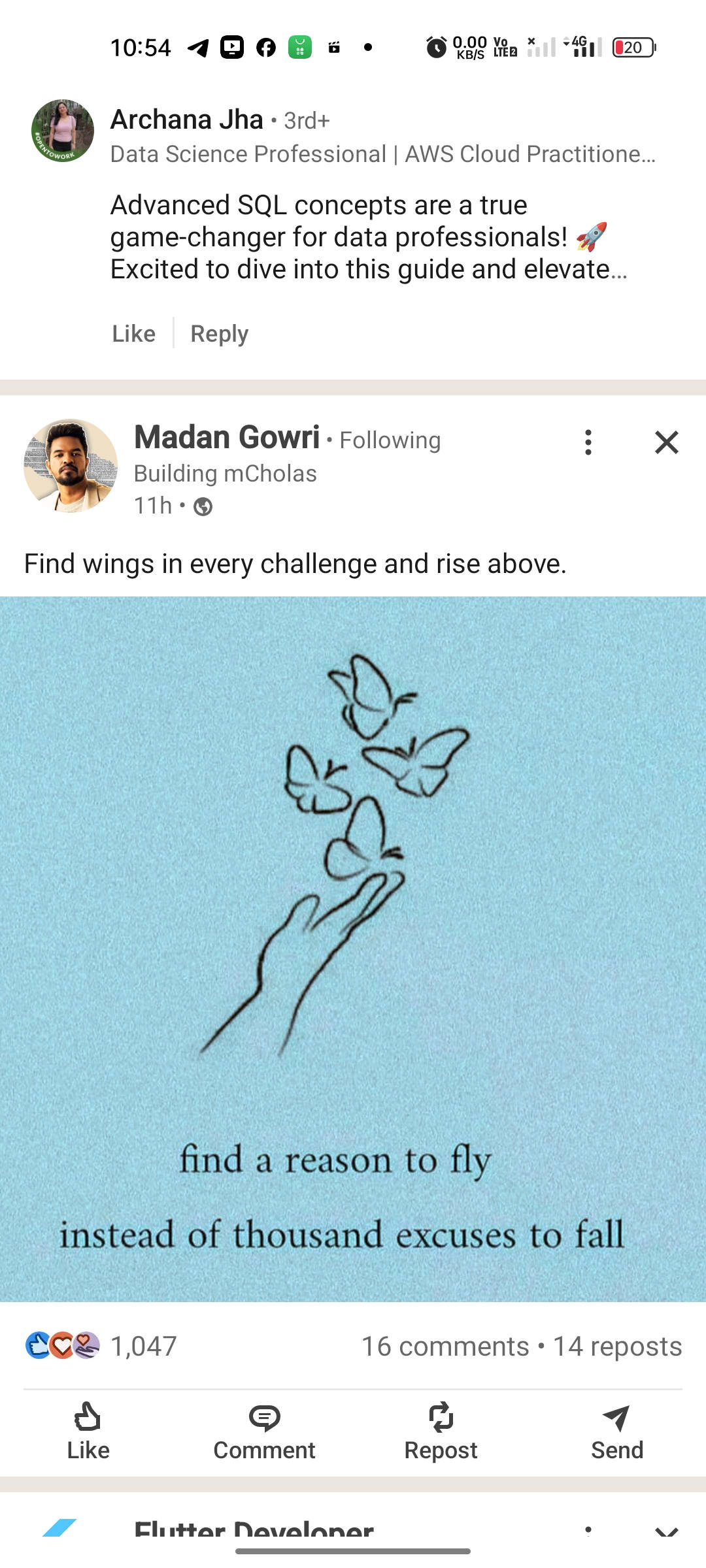Open Archana Jha's profile picture

(63, 131)
